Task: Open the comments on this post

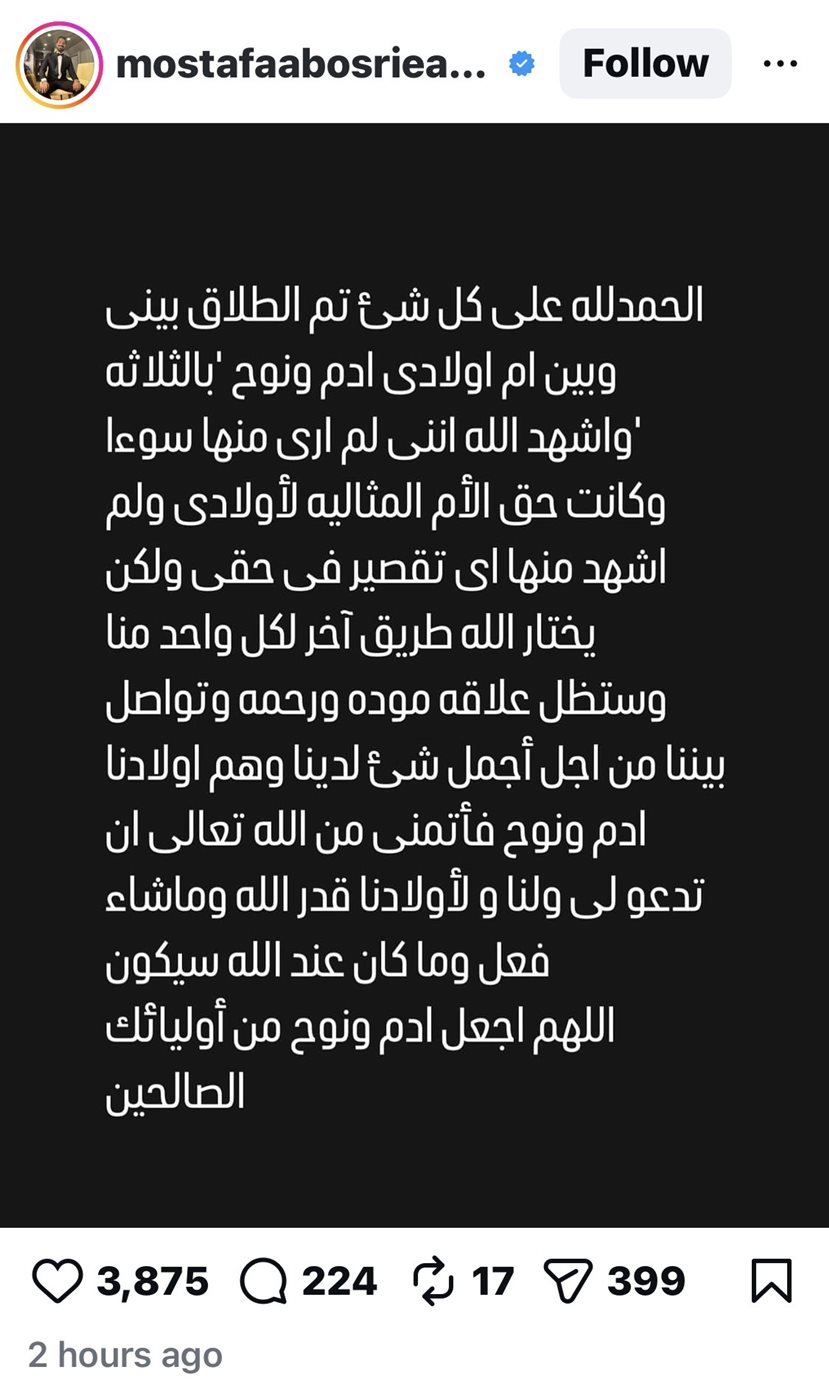Action: coord(264,1281)
